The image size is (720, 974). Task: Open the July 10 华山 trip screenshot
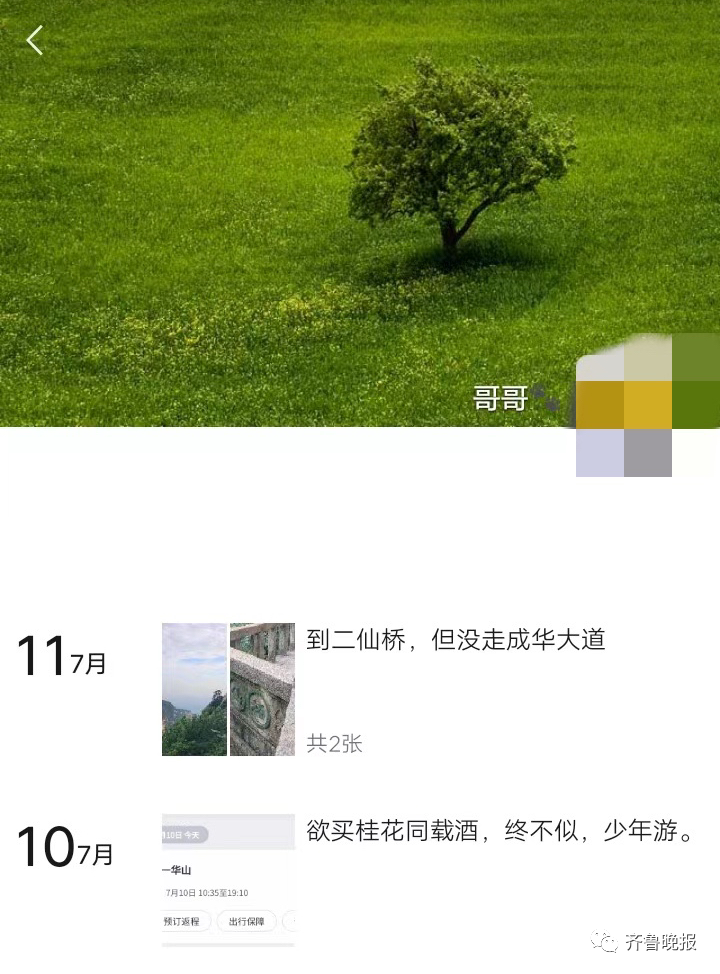tap(228, 879)
